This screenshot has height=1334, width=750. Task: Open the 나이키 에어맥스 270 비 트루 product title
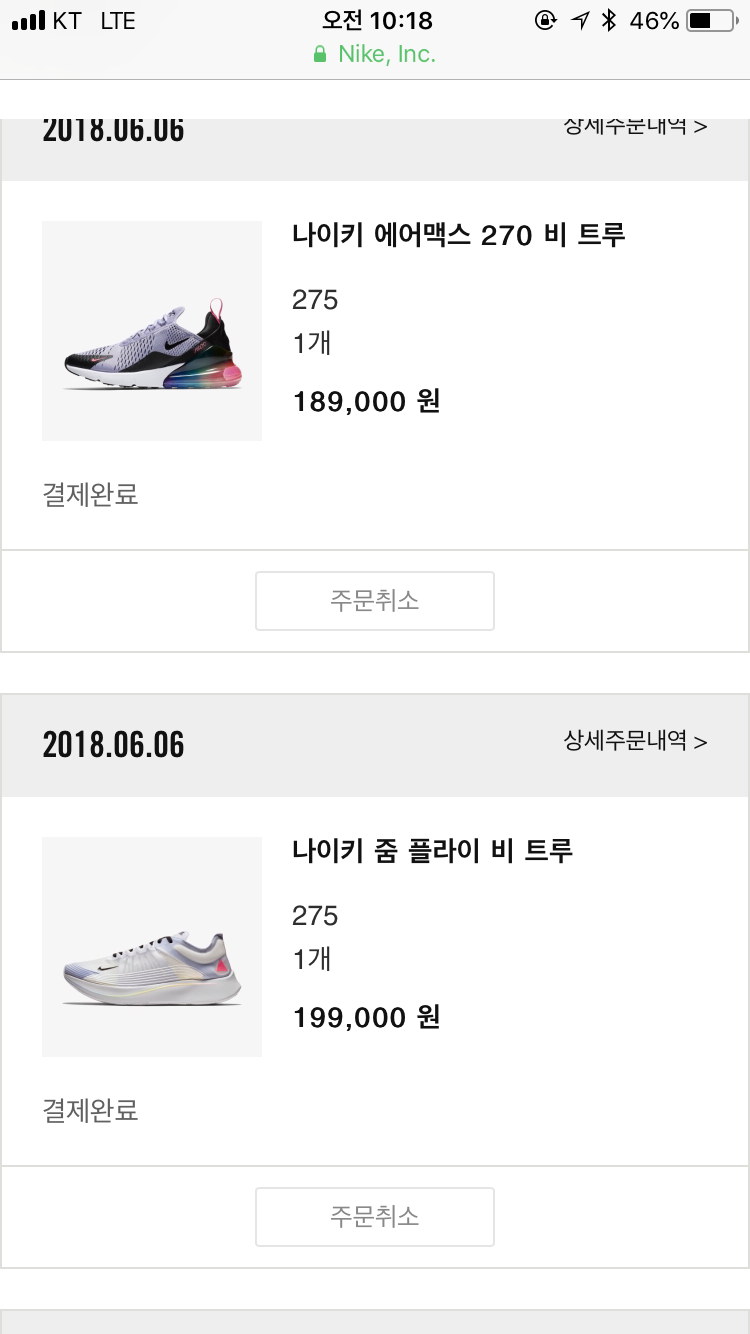(458, 236)
